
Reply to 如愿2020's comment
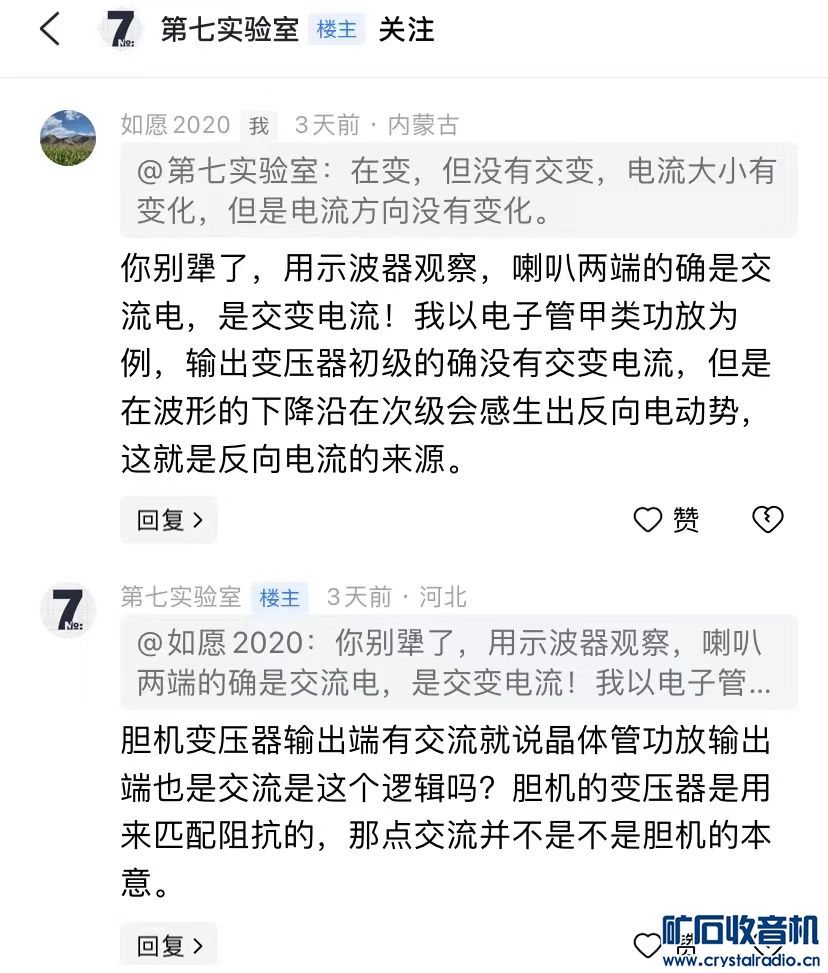(169, 520)
